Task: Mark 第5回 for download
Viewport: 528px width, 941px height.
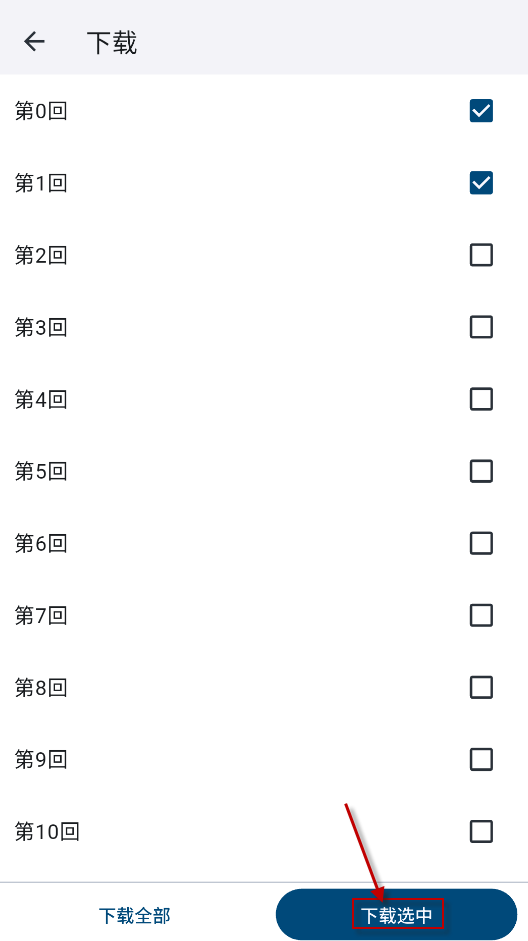Action: click(x=481, y=471)
